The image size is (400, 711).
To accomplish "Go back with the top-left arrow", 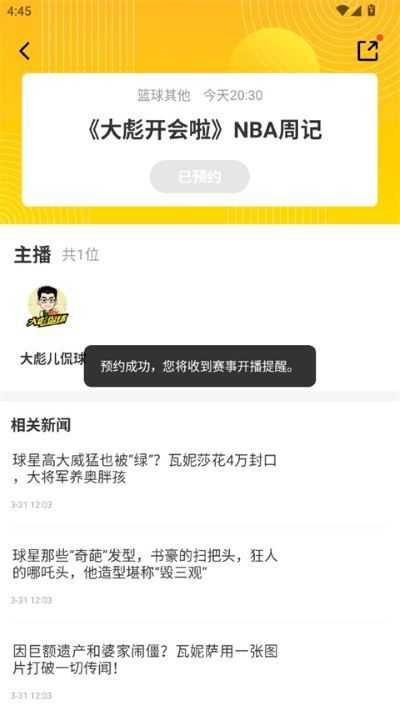I will pyautogui.click(x=25, y=51).
